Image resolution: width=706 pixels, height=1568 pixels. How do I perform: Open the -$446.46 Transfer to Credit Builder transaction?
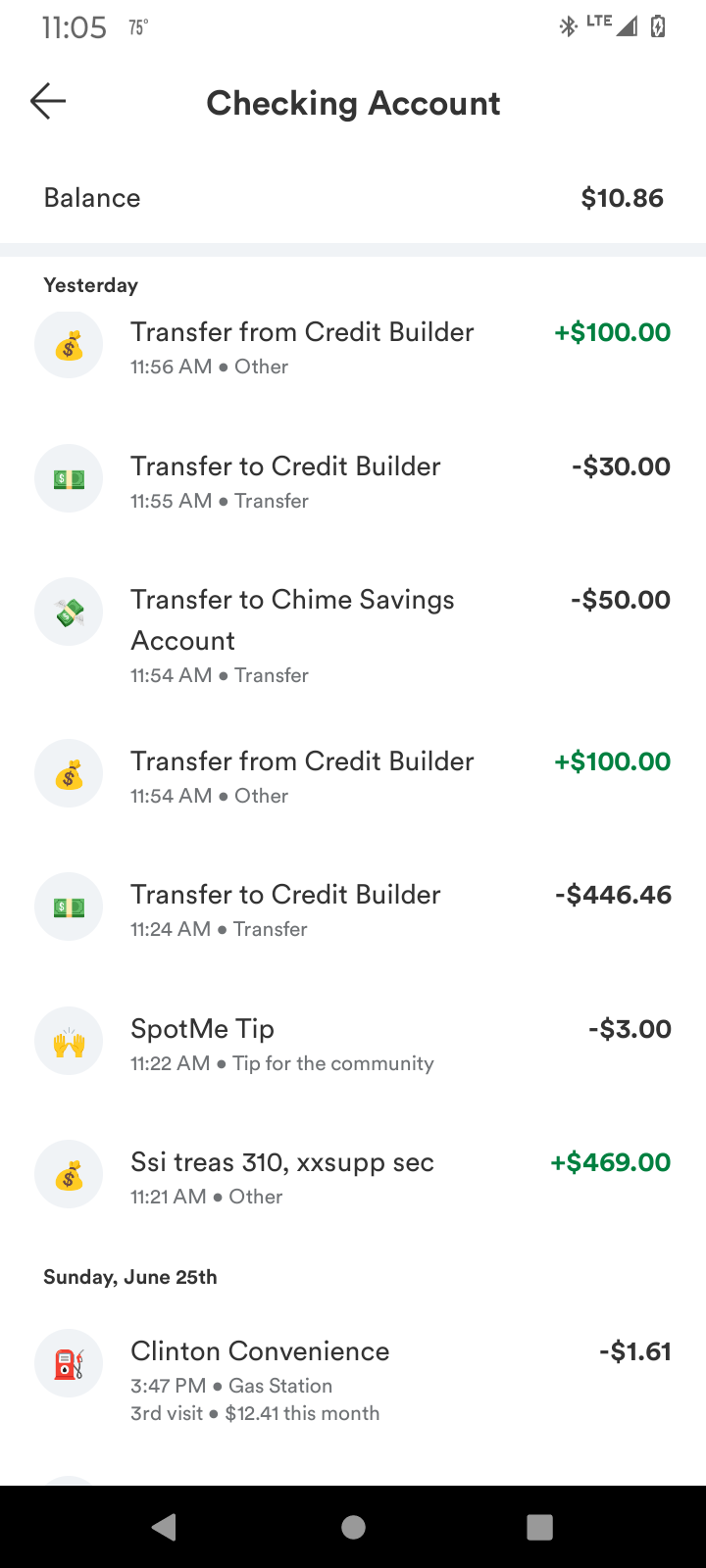point(353,908)
